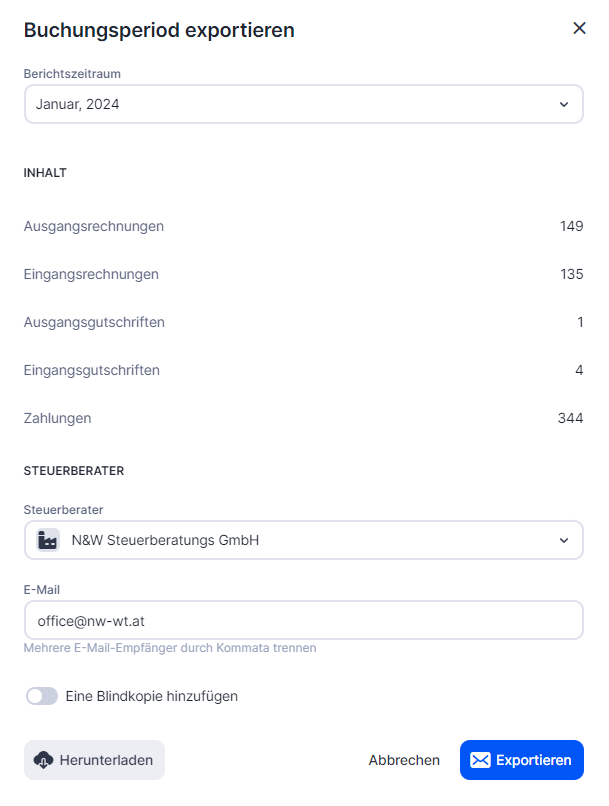Screen dimensions: 609x806
Task: Open the Steuerberater dropdown
Action: tap(303, 540)
